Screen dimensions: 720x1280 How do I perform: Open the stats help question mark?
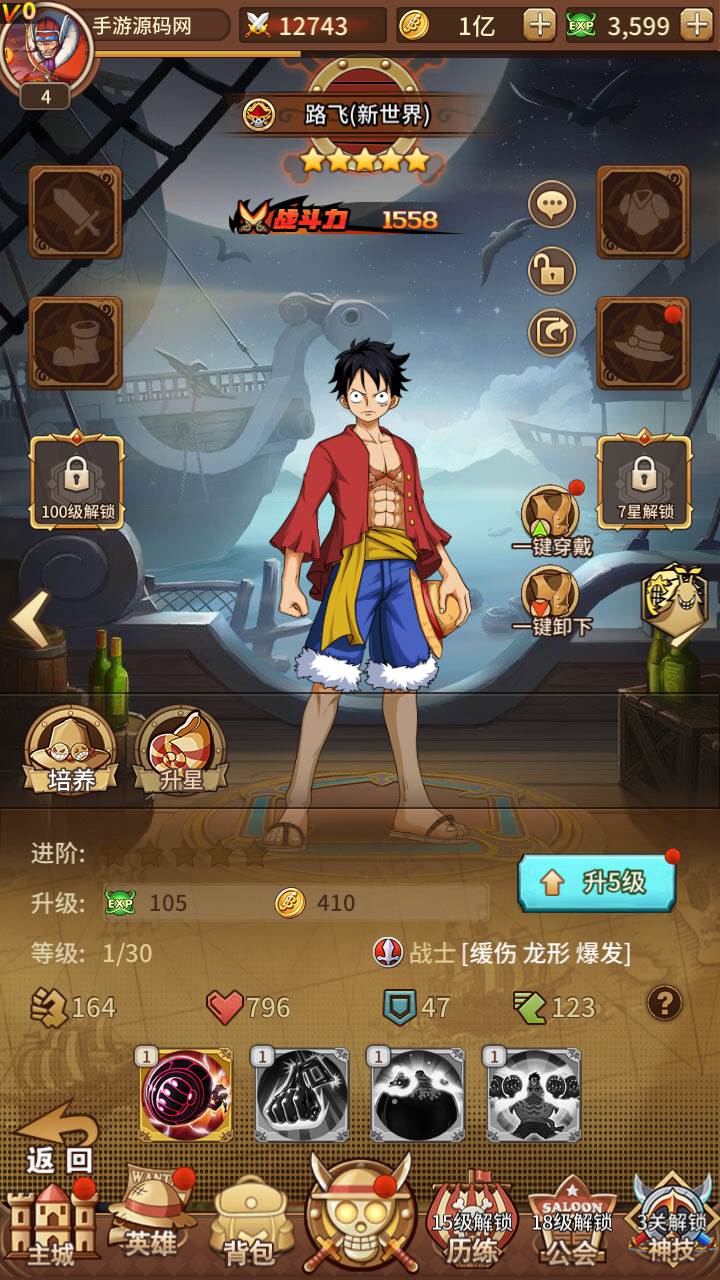pos(665,1002)
